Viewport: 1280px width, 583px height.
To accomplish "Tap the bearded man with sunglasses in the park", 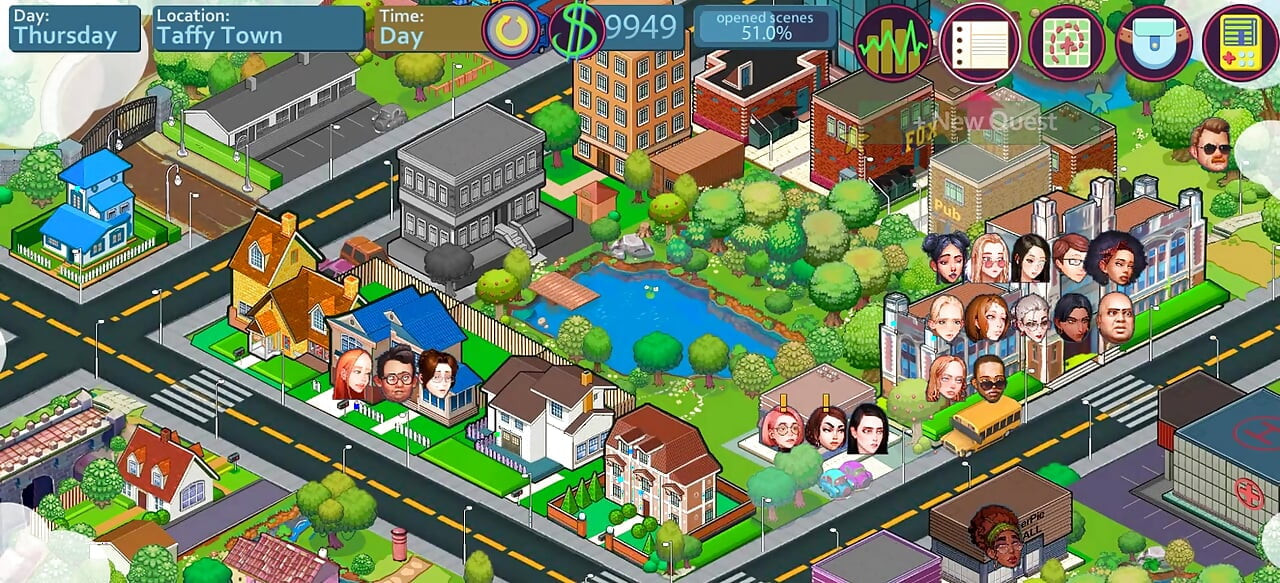I will 1211,144.
